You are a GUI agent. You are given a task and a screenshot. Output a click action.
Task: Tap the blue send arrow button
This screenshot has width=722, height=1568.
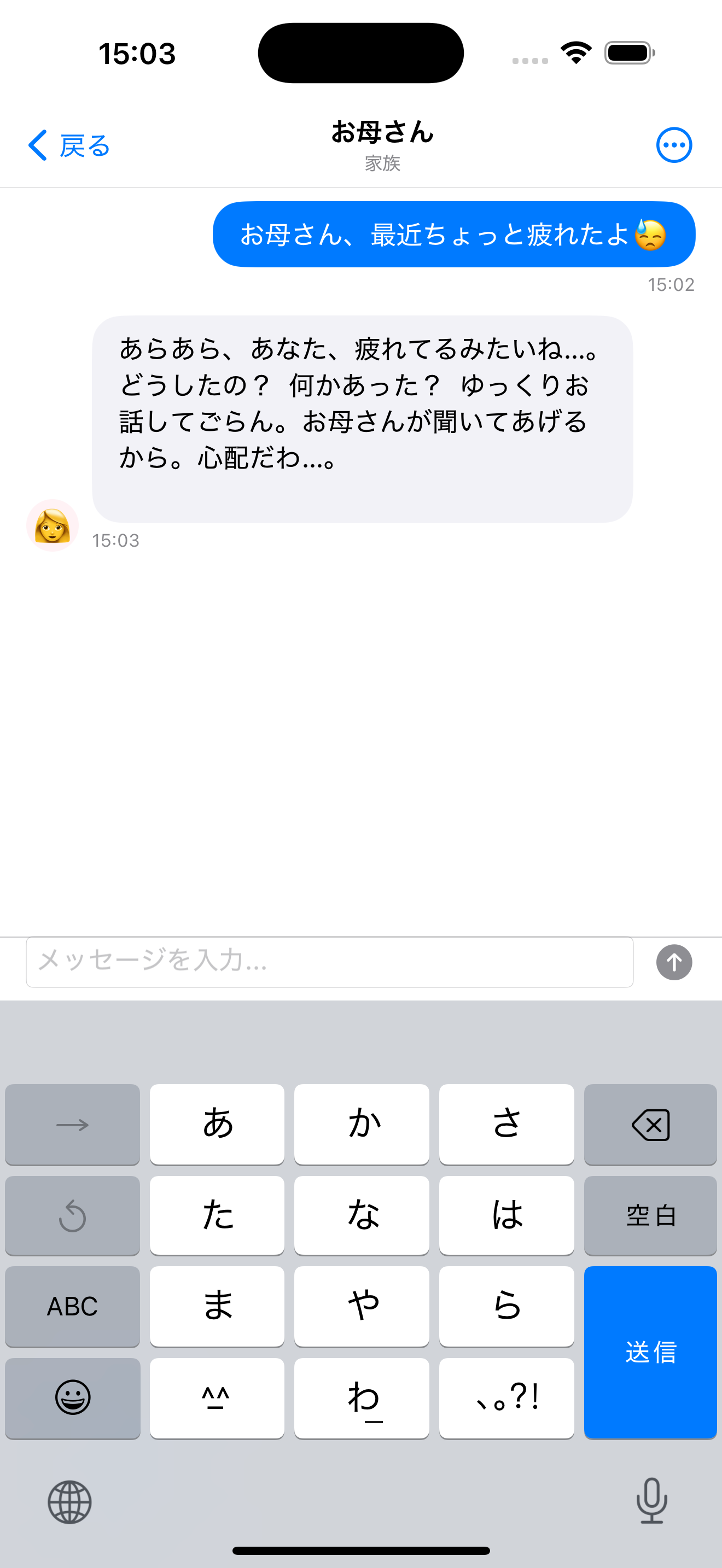(673, 962)
